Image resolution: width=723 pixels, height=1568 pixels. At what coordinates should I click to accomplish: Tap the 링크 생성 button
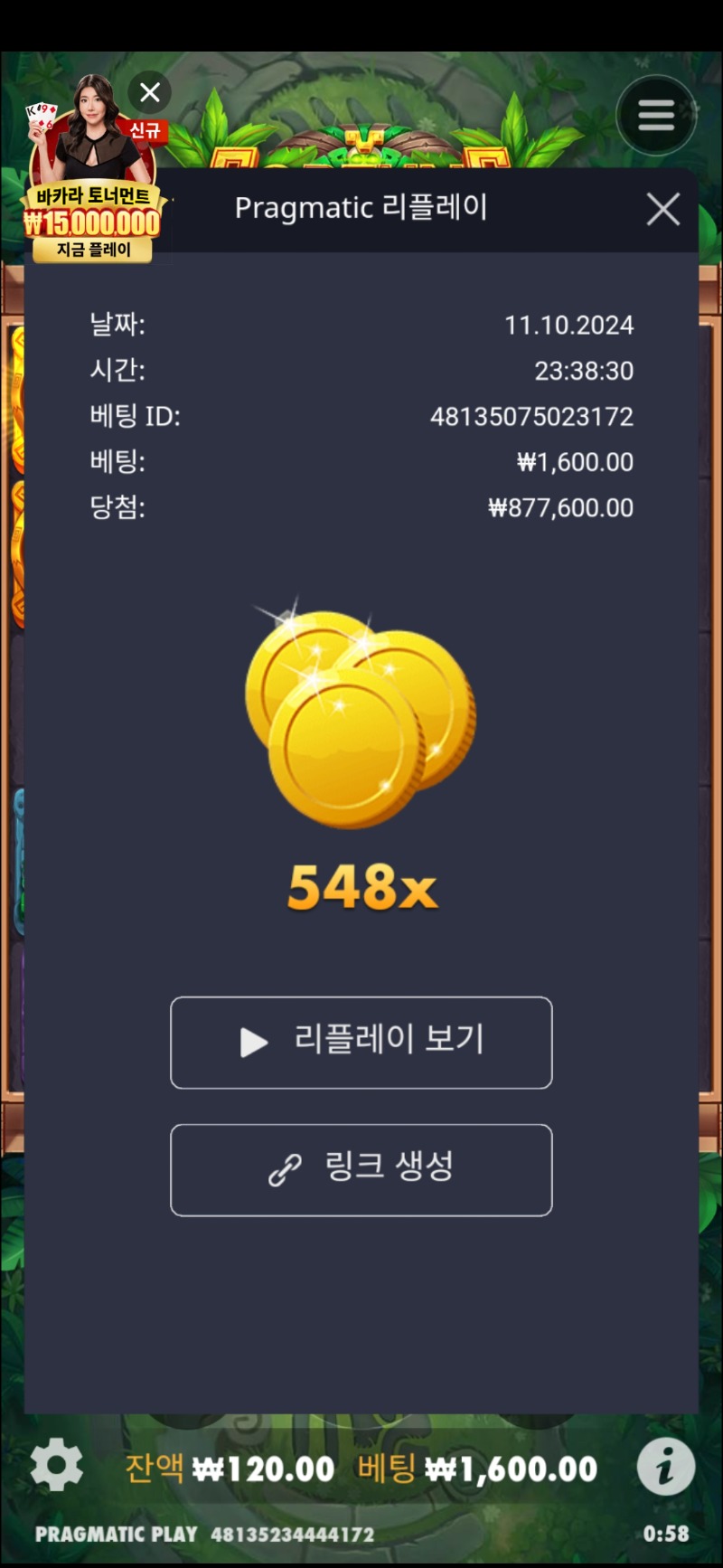361,1169
